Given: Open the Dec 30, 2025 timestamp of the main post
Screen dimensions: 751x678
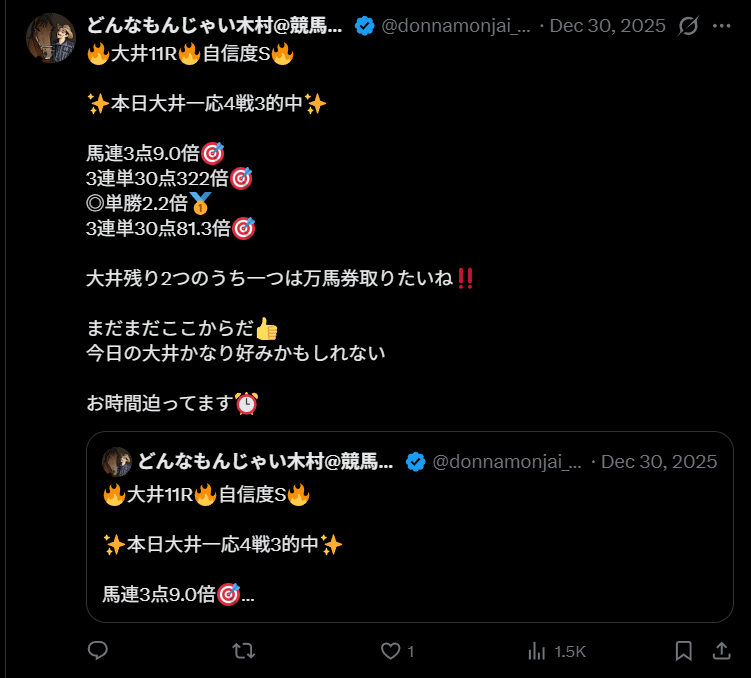Looking at the screenshot, I should pos(608,26).
